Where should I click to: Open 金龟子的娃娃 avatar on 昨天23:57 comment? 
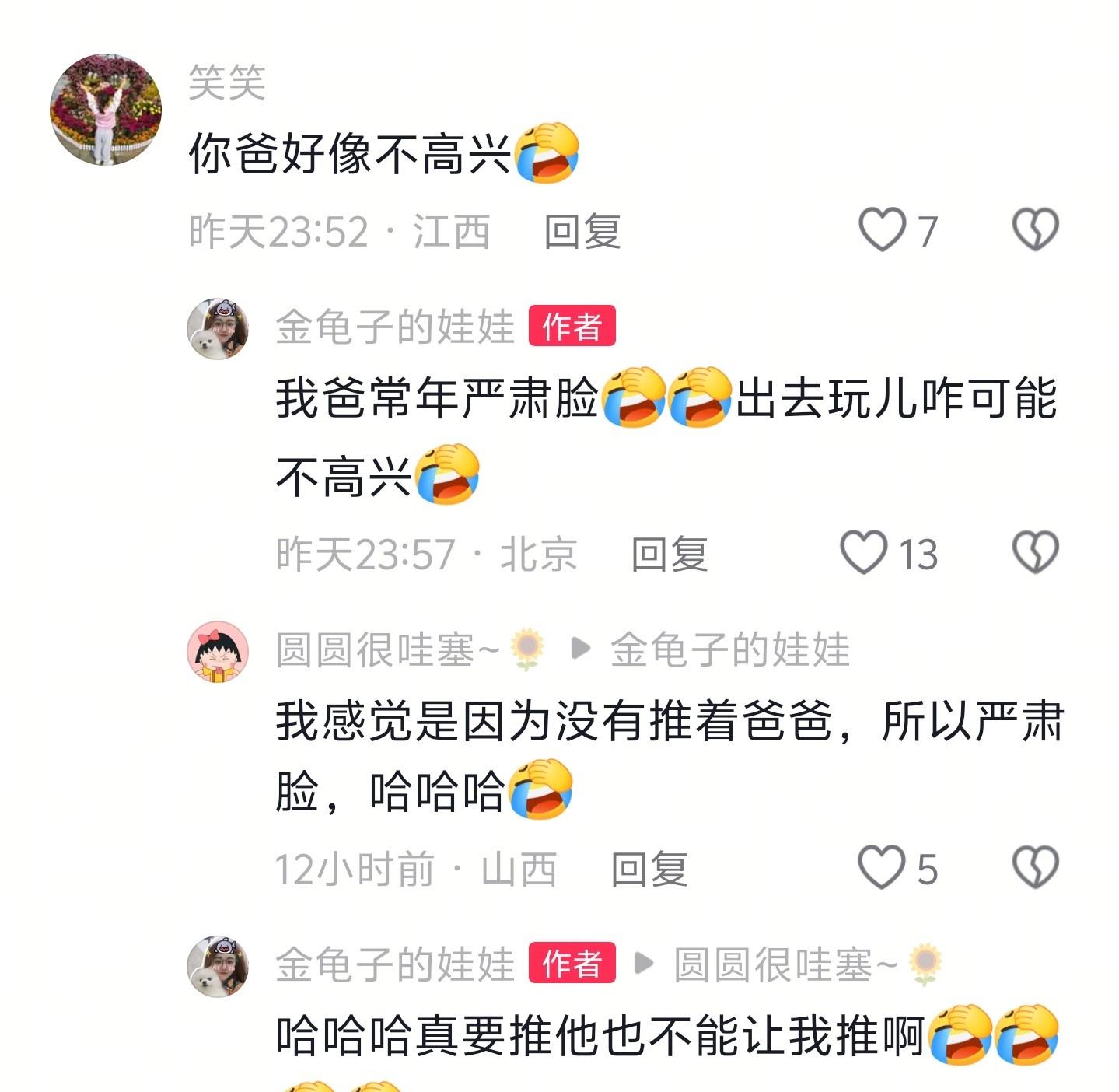(x=218, y=328)
